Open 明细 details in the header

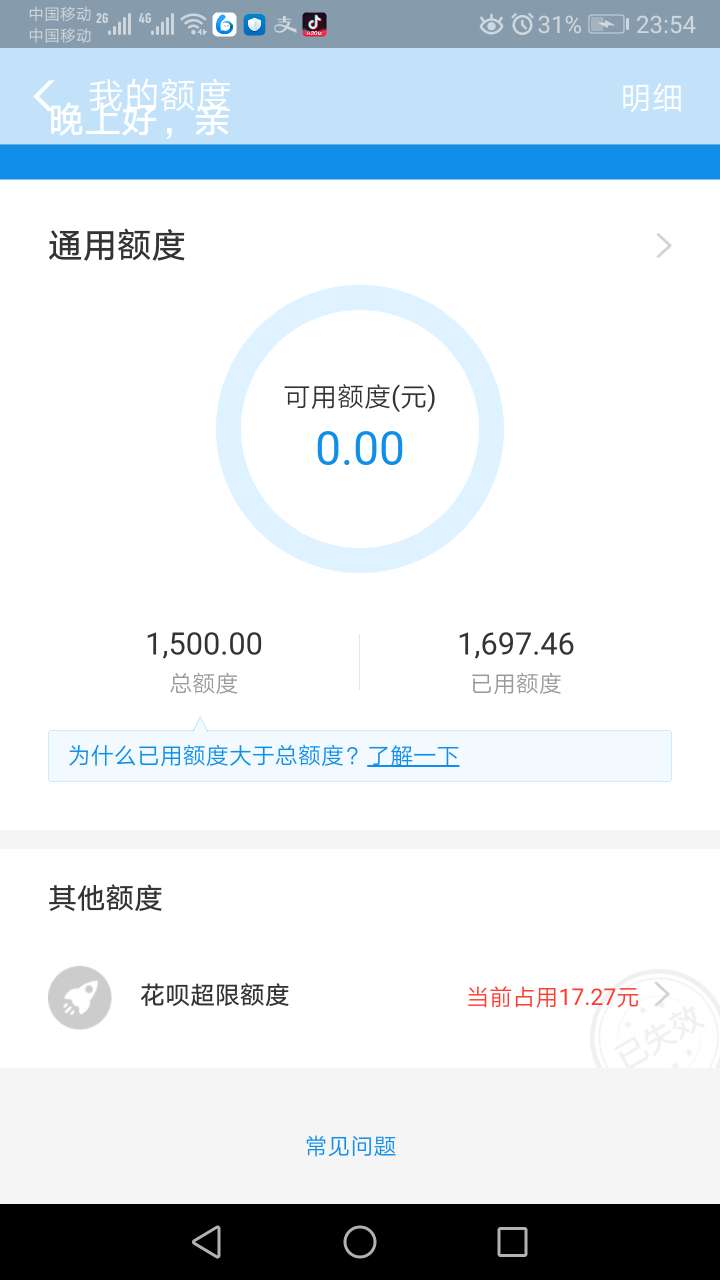(x=652, y=98)
